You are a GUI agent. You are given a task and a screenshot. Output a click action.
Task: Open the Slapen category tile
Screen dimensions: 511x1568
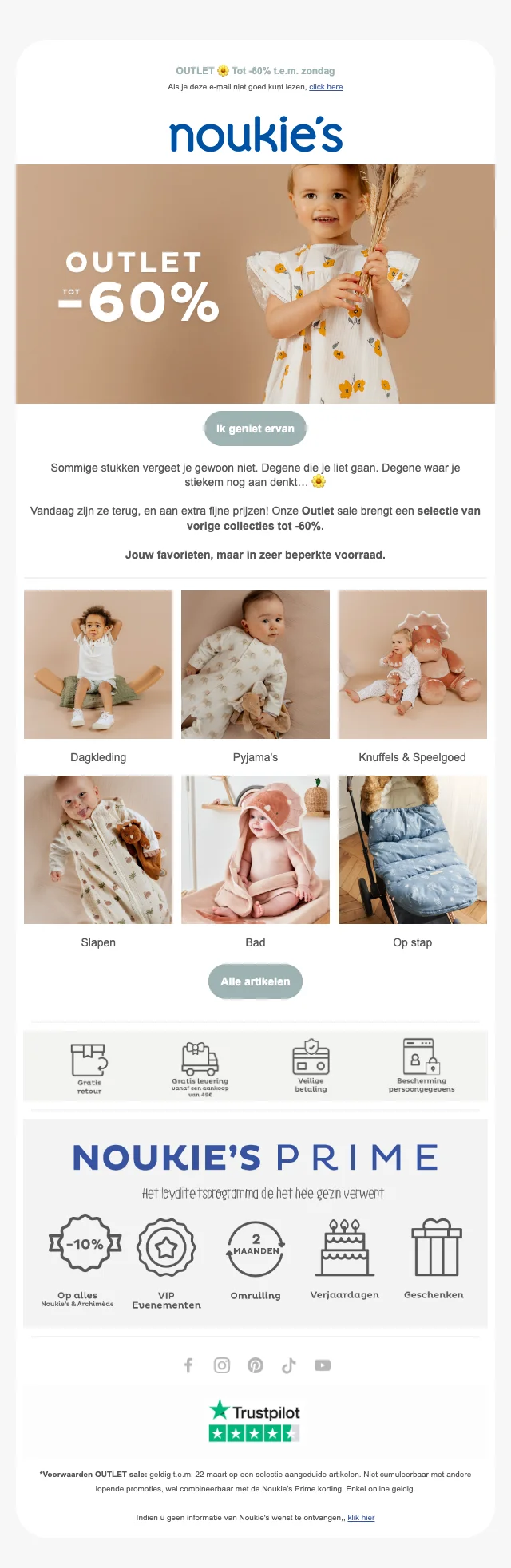click(98, 850)
